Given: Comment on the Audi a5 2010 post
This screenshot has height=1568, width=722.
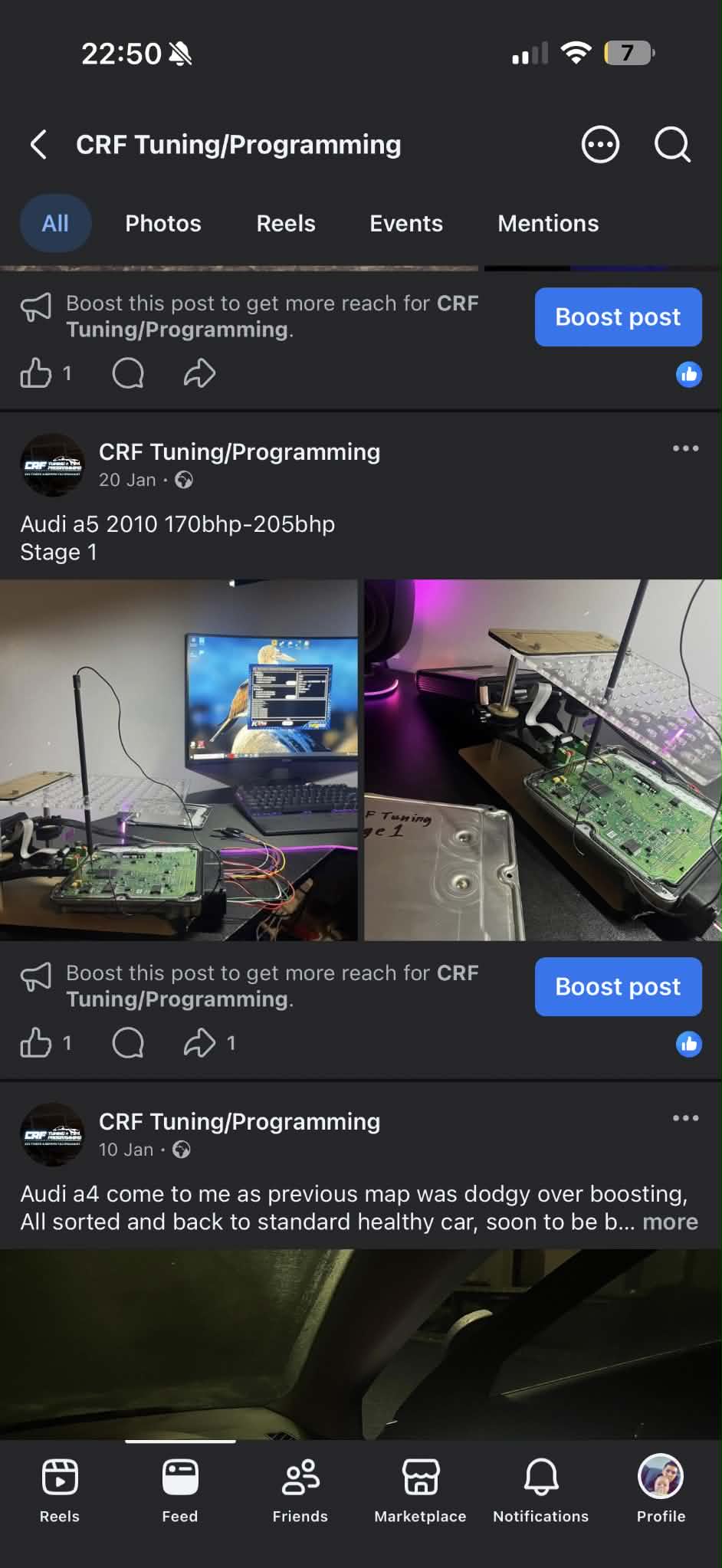Looking at the screenshot, I should (128, 1043).
